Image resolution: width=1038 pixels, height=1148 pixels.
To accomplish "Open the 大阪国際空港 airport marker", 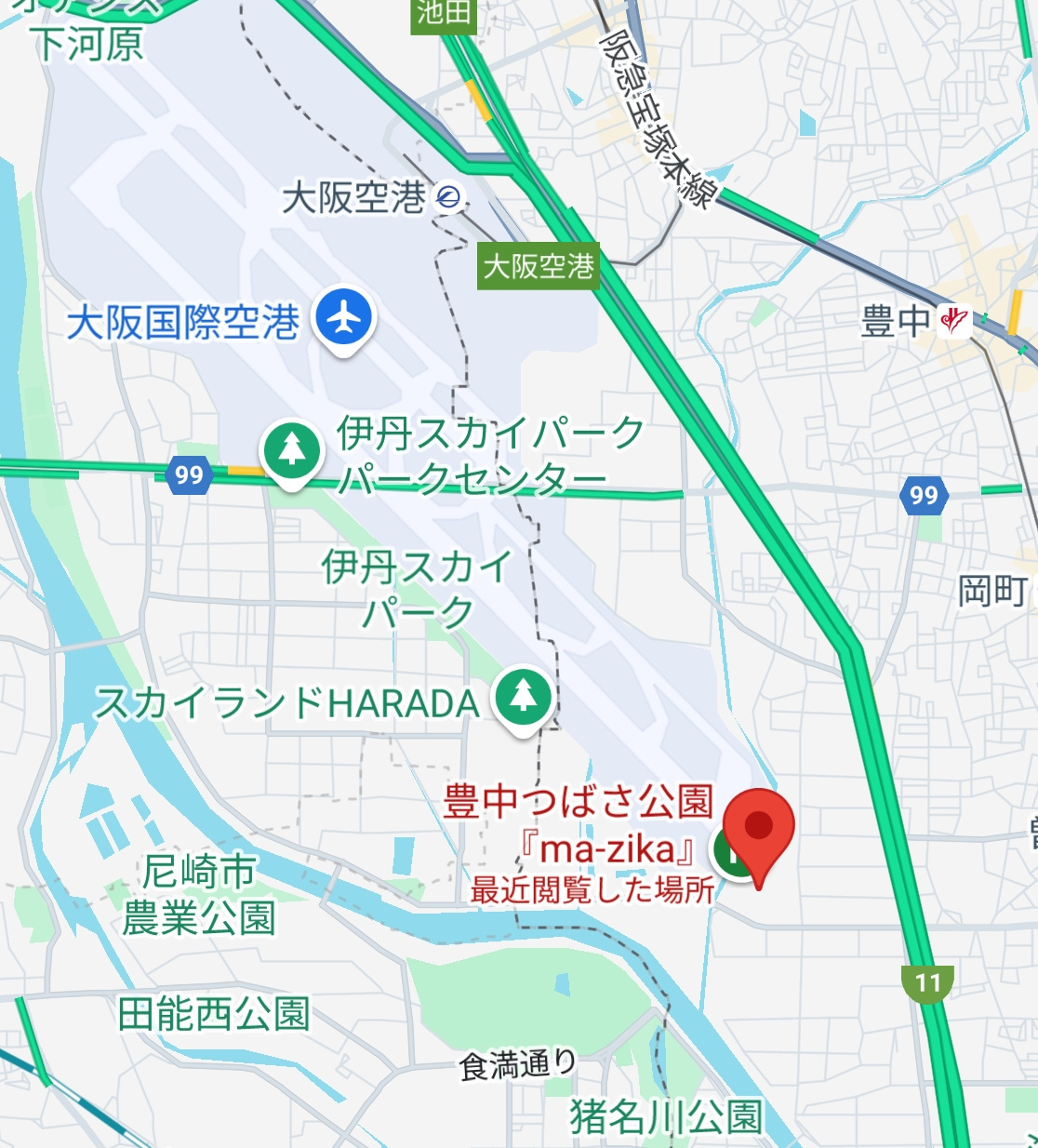I will [344, 317].
